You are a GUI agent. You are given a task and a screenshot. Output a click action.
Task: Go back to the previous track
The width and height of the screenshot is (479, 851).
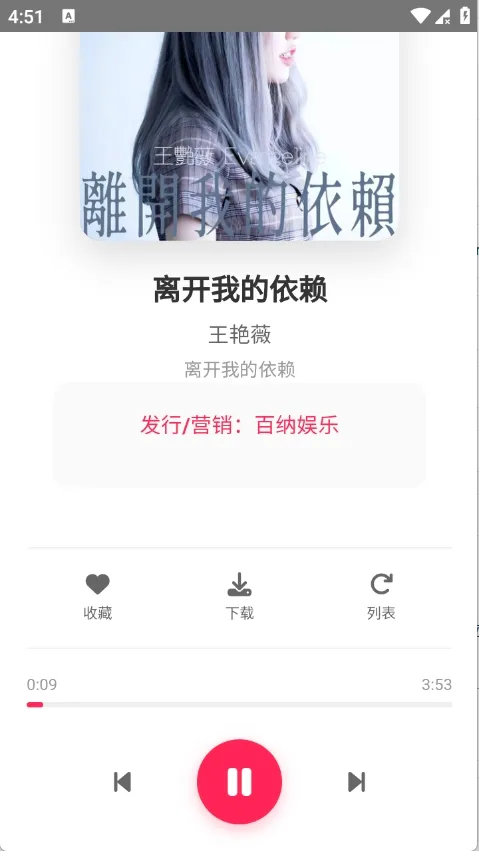(123, 782)
